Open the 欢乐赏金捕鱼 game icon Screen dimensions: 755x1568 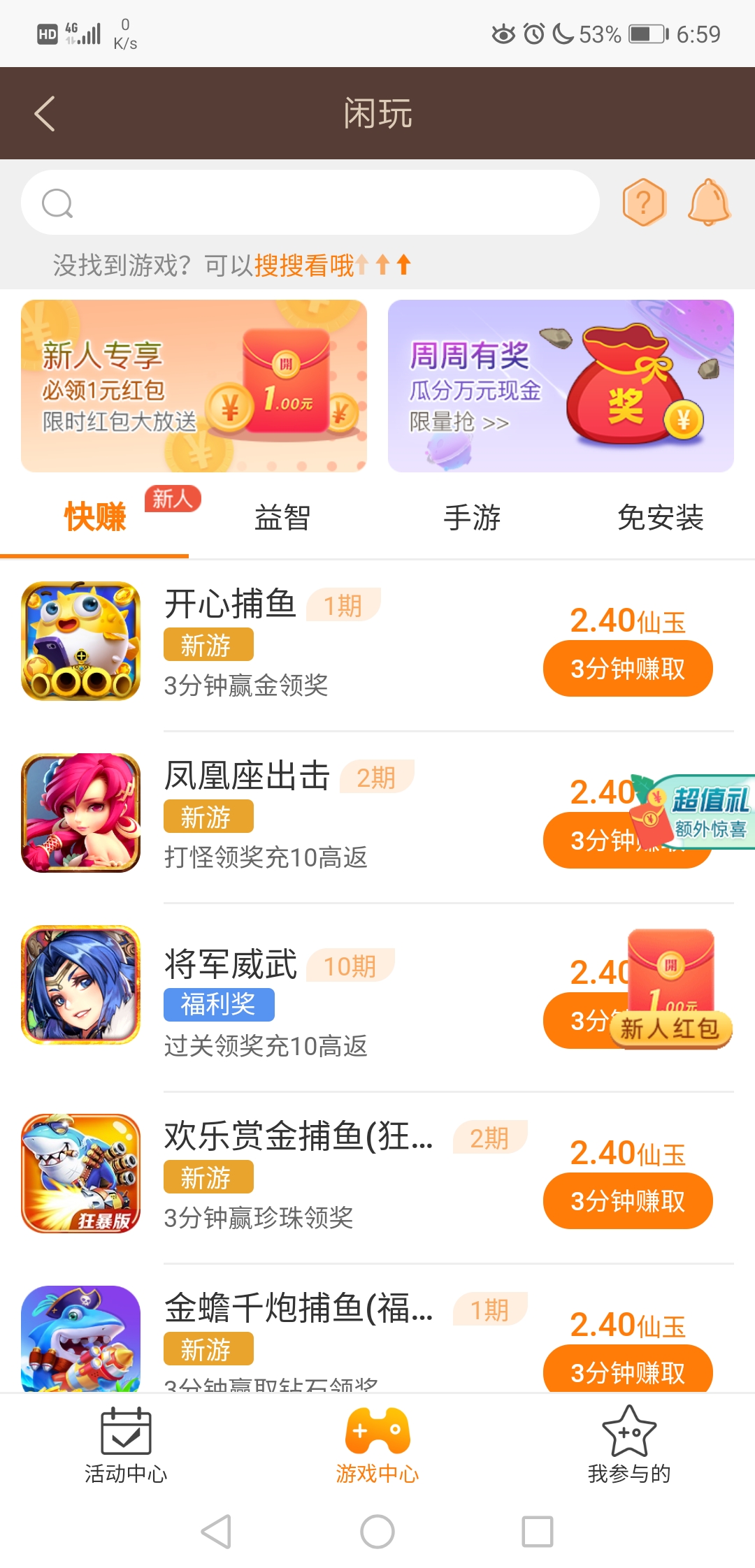coord(80,1173)
